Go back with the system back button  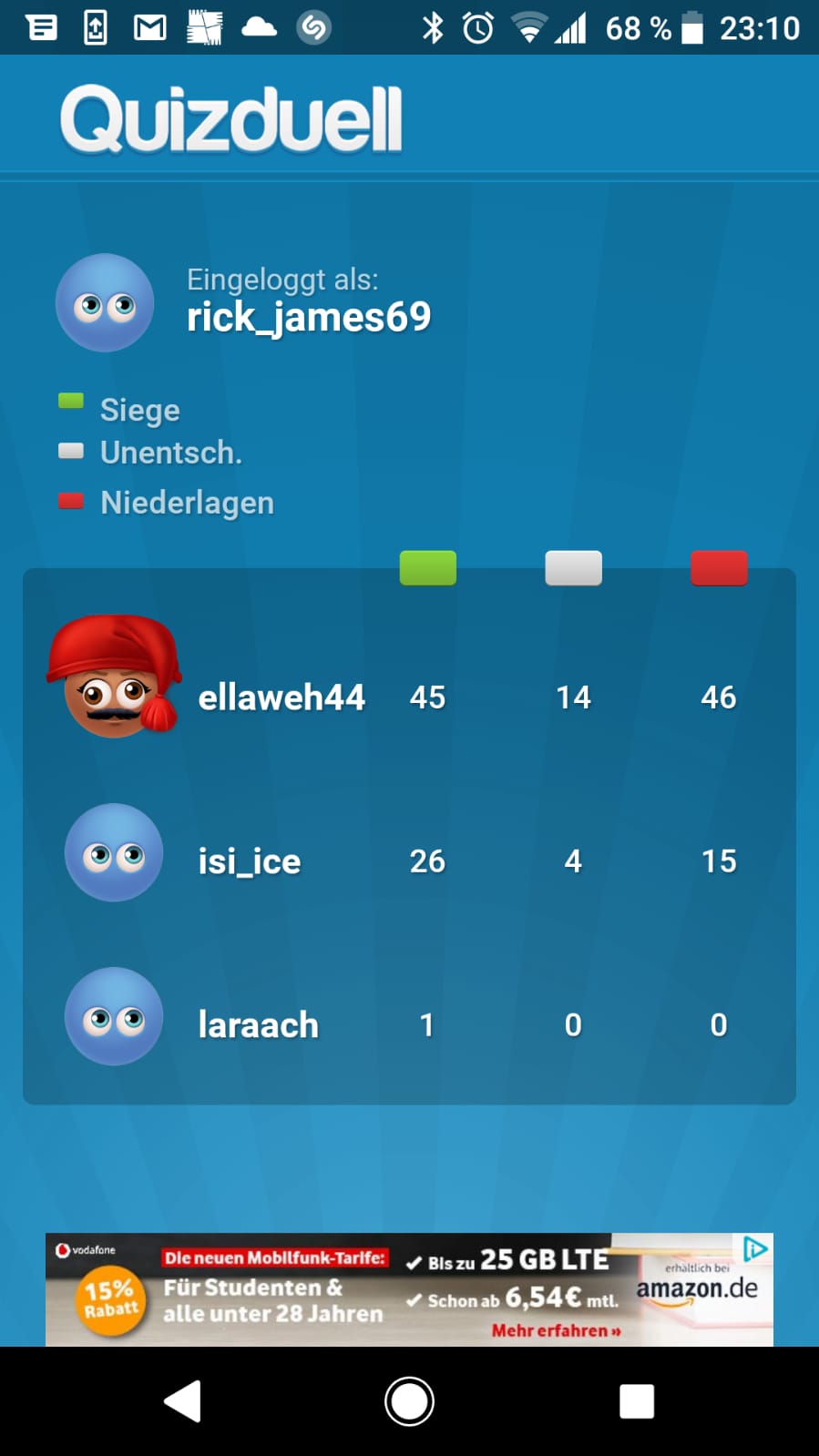[182, 1401]
